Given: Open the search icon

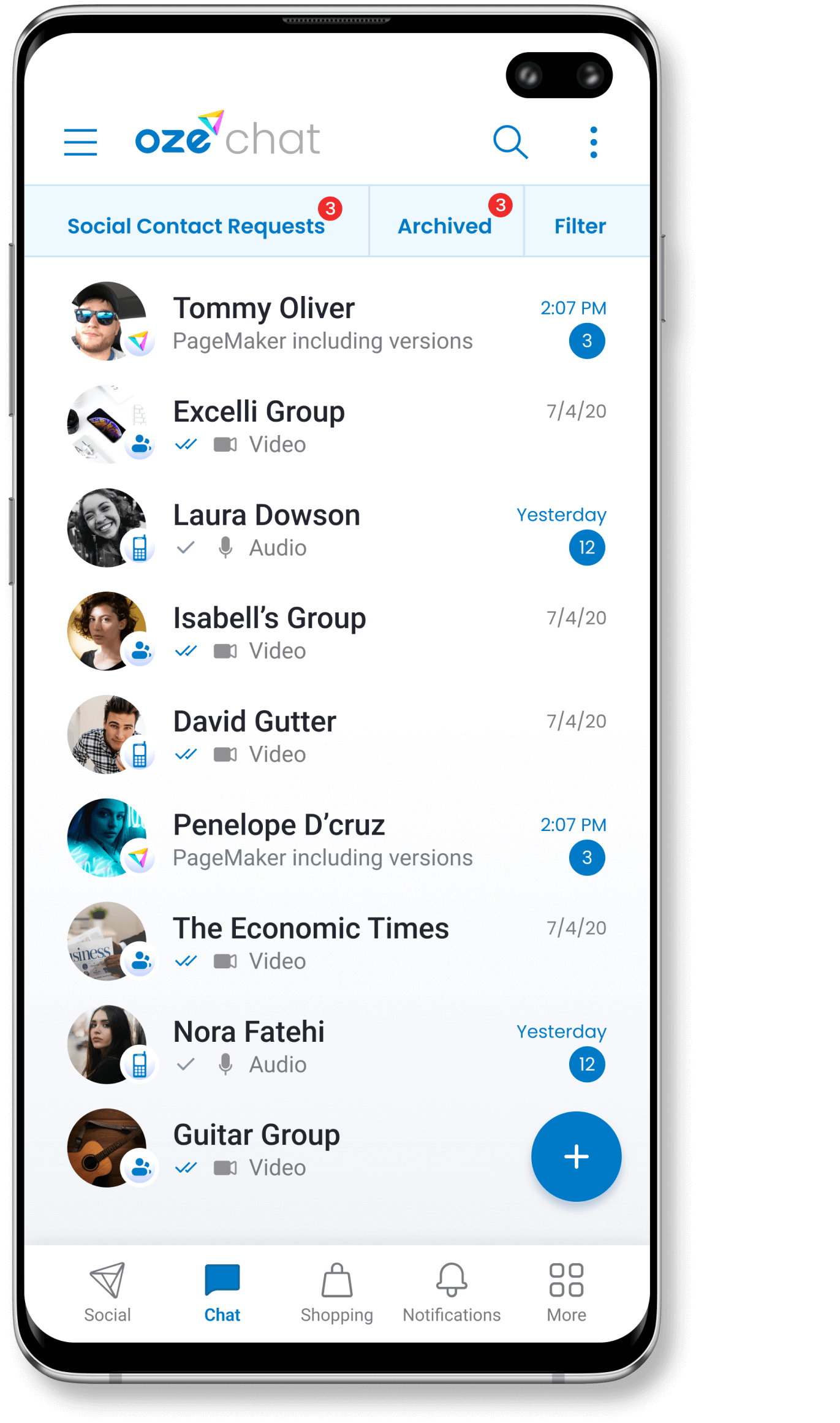Looking at the screenshot, I should (x=510, y=142).
